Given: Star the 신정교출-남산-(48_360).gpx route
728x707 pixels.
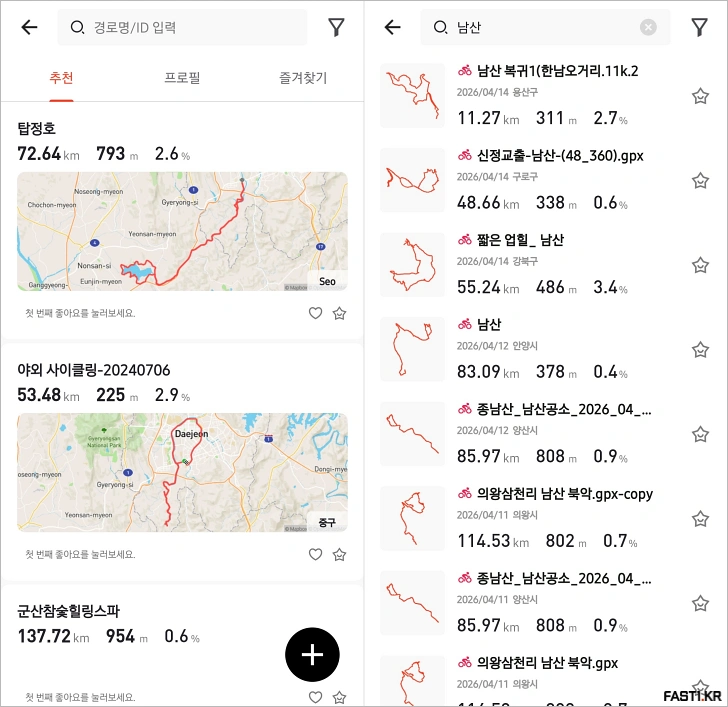Looking at the screenshot, I should coord(700,181).
